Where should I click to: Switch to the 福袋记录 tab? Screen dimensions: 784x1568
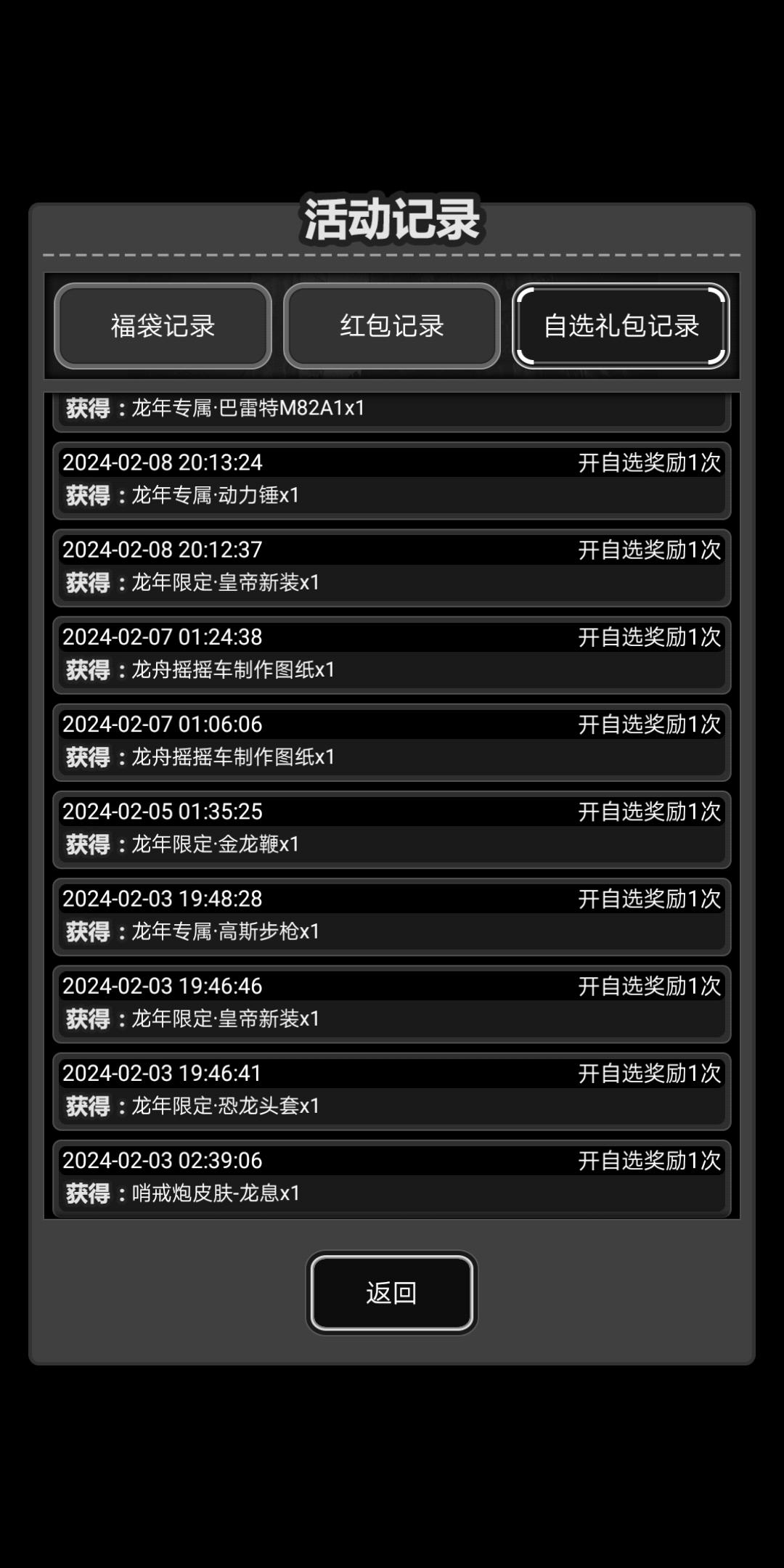[163, 326]
